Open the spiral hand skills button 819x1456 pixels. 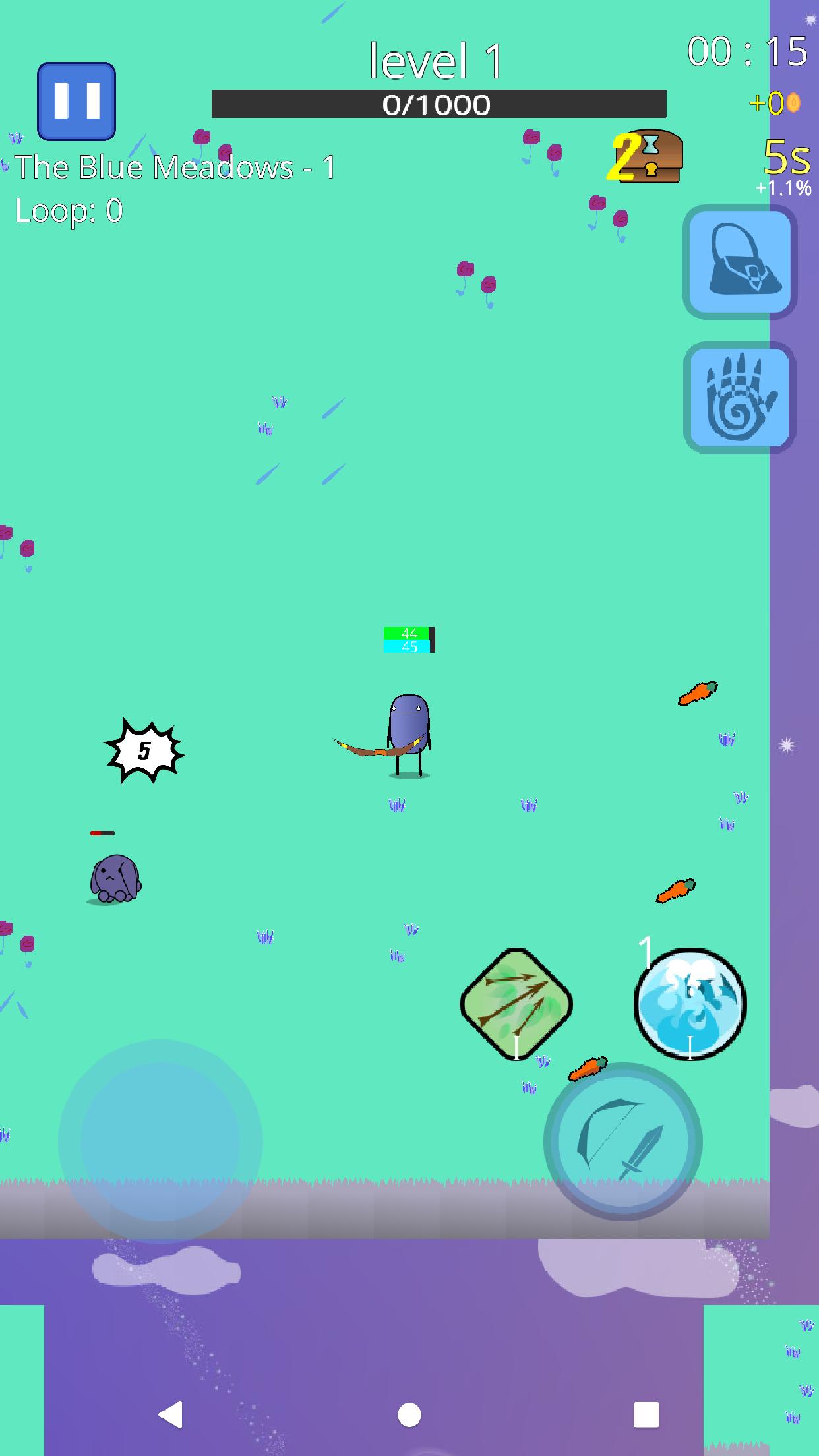[740, 398]
